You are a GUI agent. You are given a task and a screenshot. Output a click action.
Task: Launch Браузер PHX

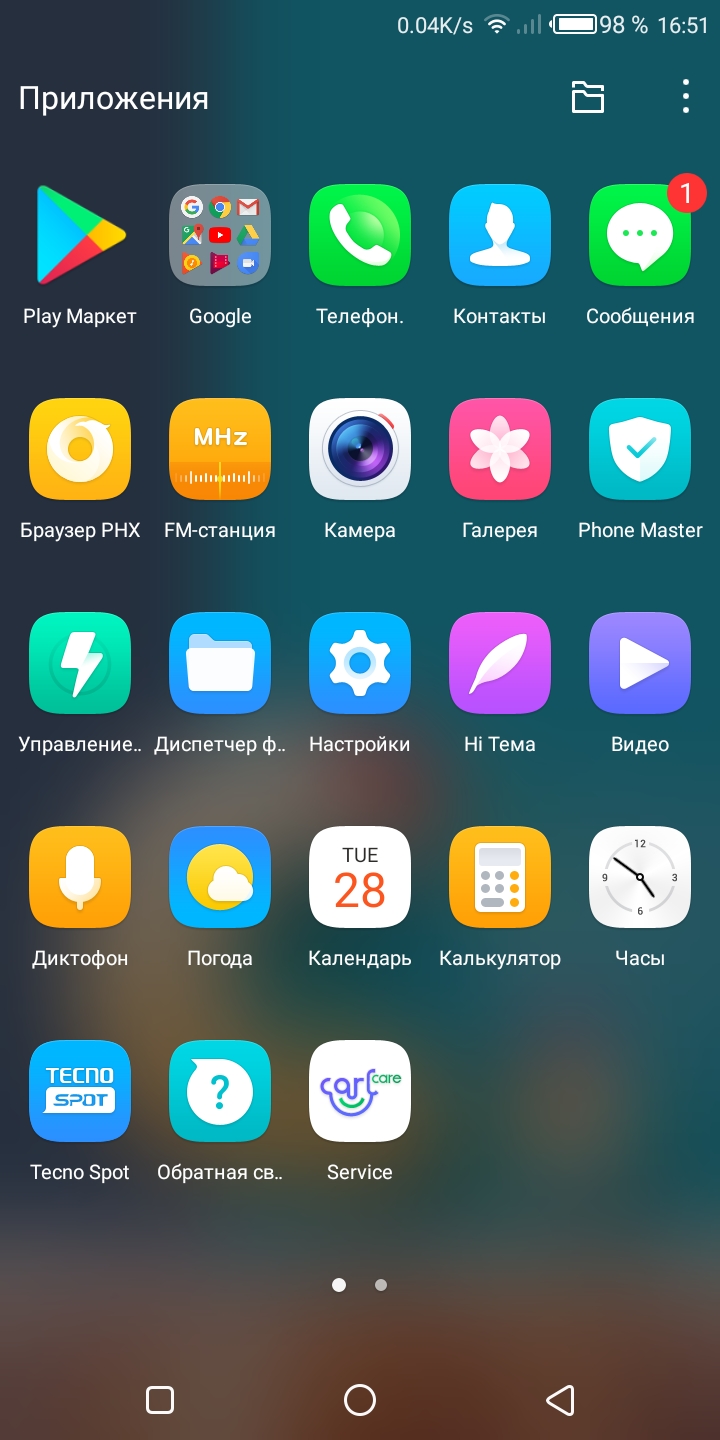pos(80,449)
